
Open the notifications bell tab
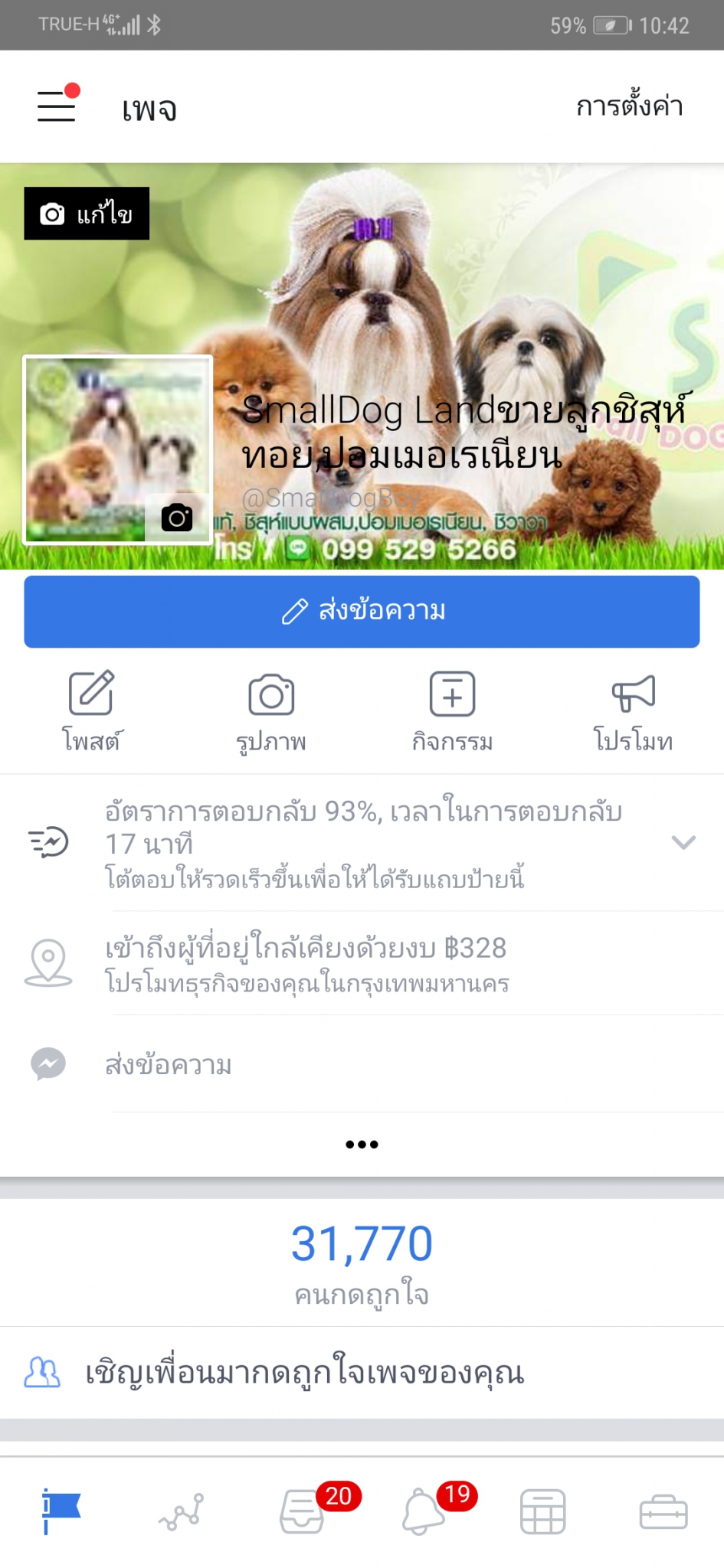coord(423,1511)
